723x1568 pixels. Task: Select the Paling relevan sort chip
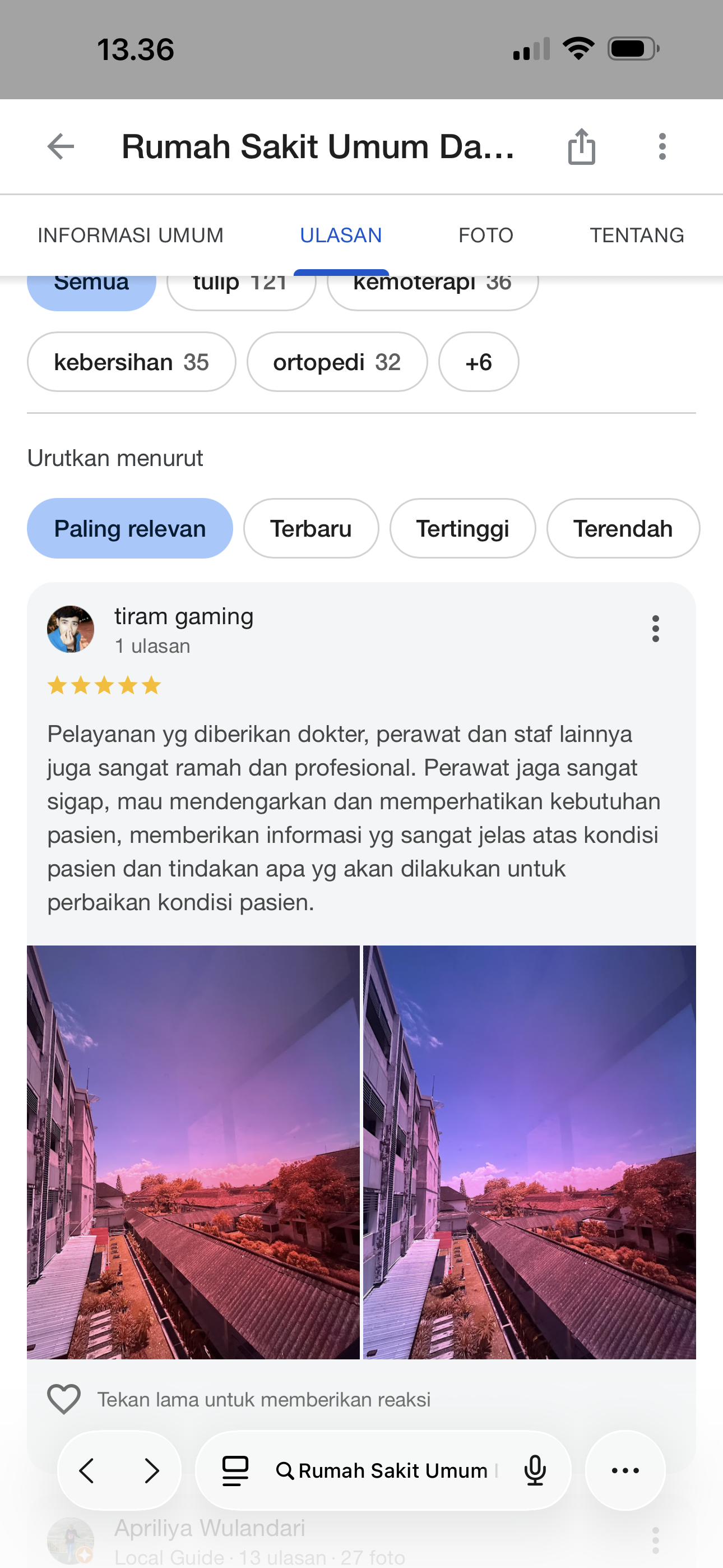click(x=129, y=528)
